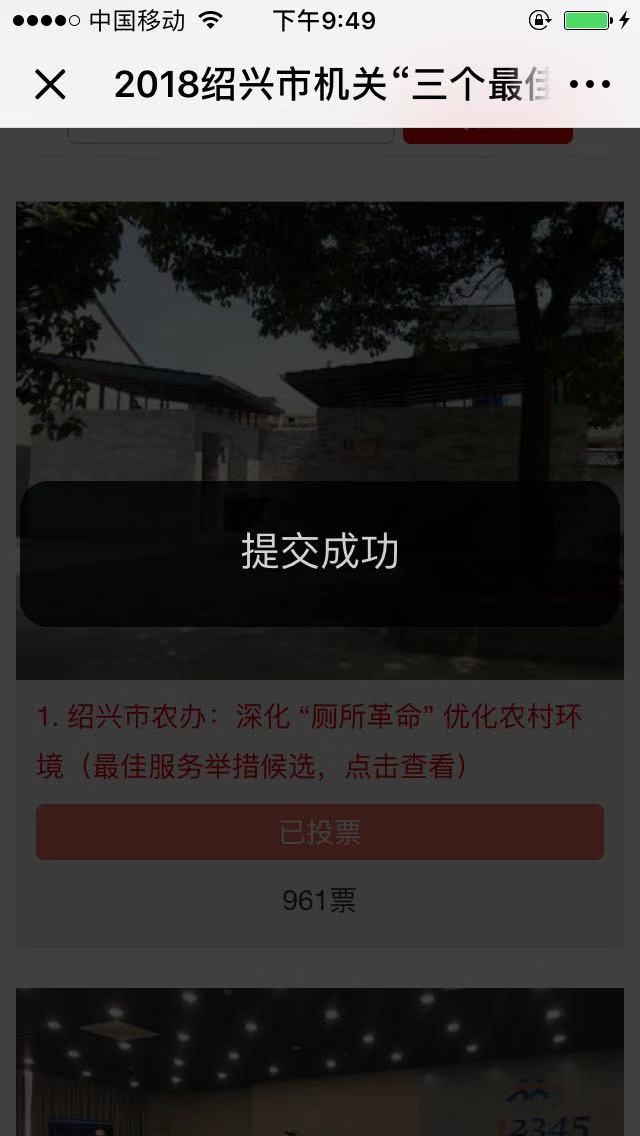Tap the 已投票 button under candidate 1

tap(320, 832)
